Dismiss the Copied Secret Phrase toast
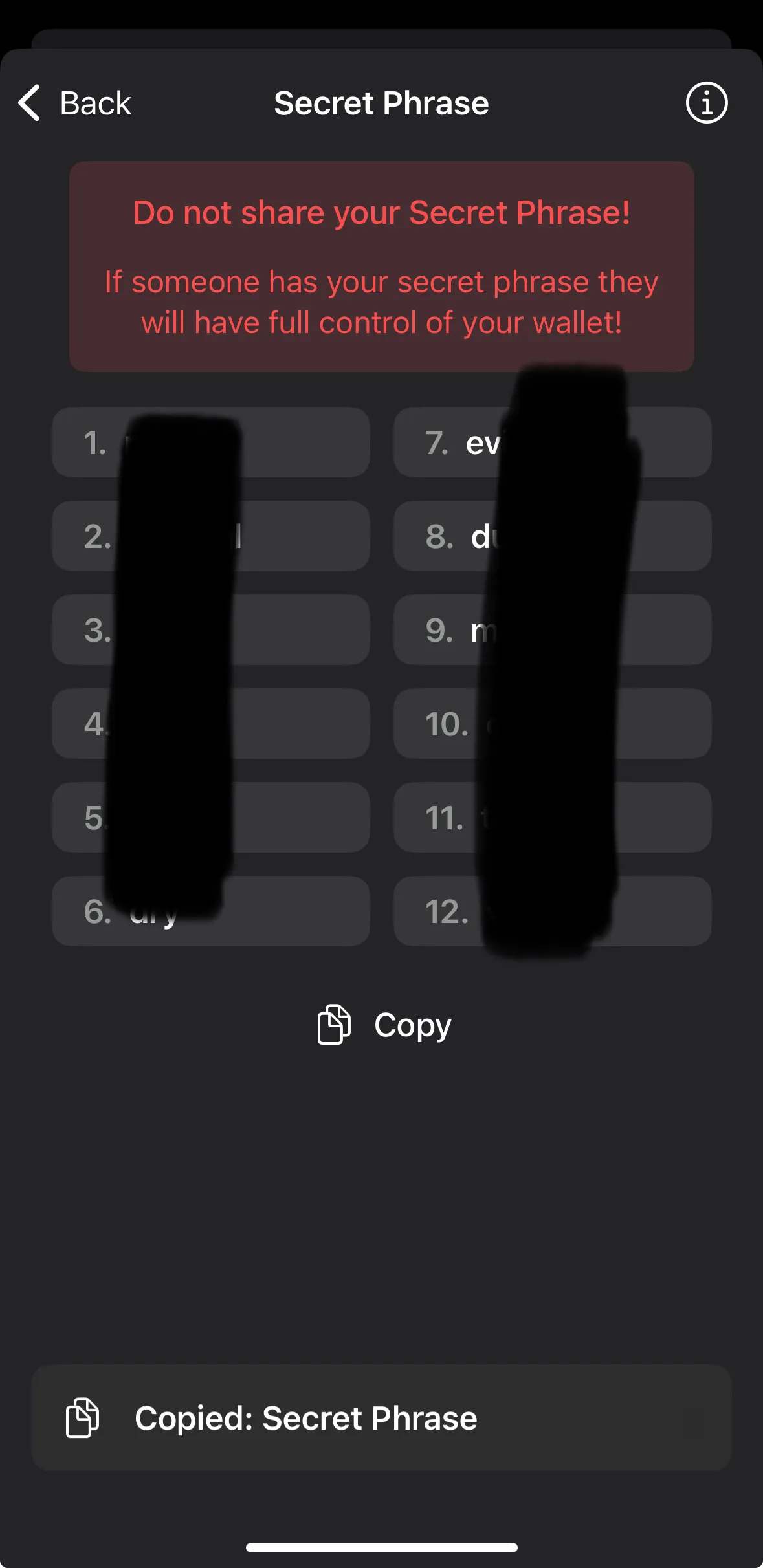The height and width of the screenshot is (1568, 763). pos(381,1417)
